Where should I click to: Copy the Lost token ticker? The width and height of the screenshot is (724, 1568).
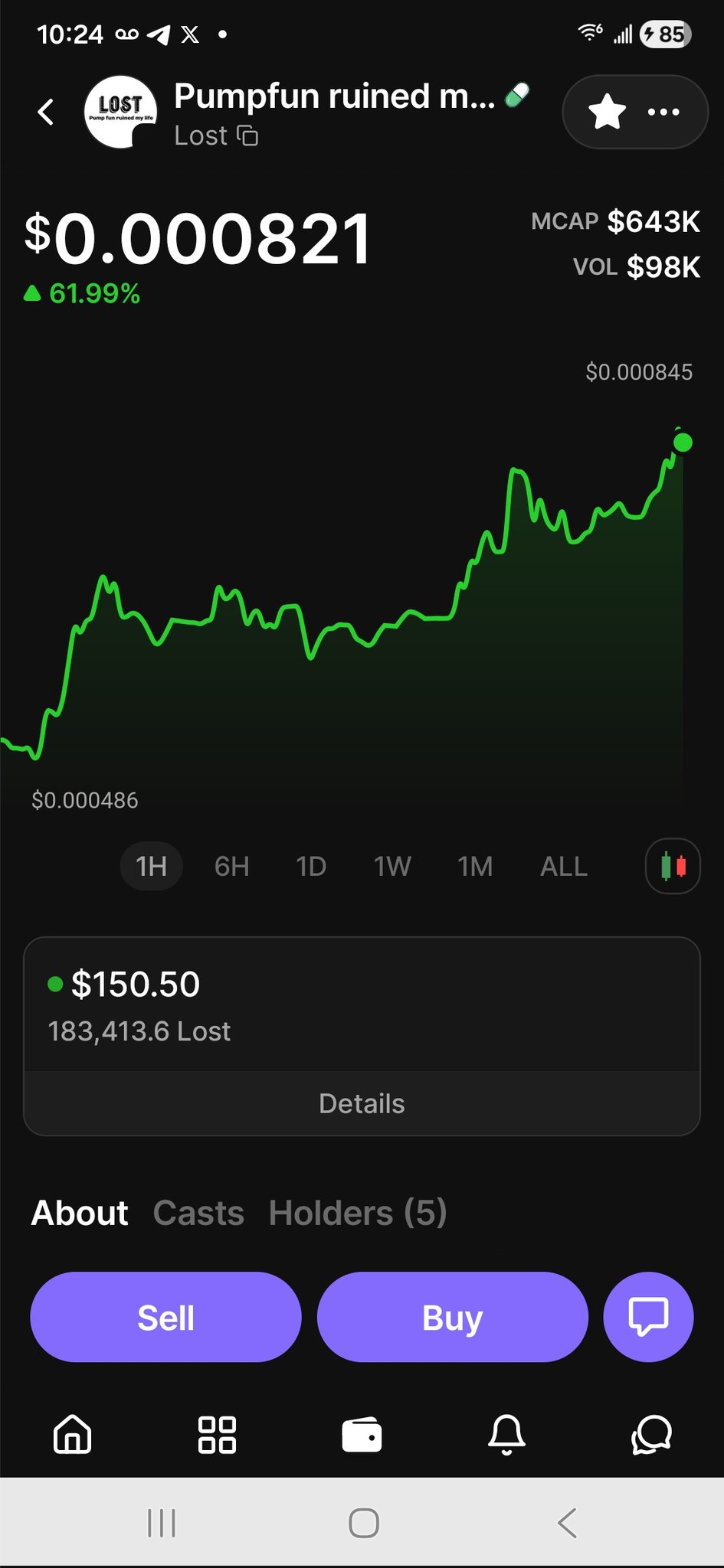(x=247, y=136)
